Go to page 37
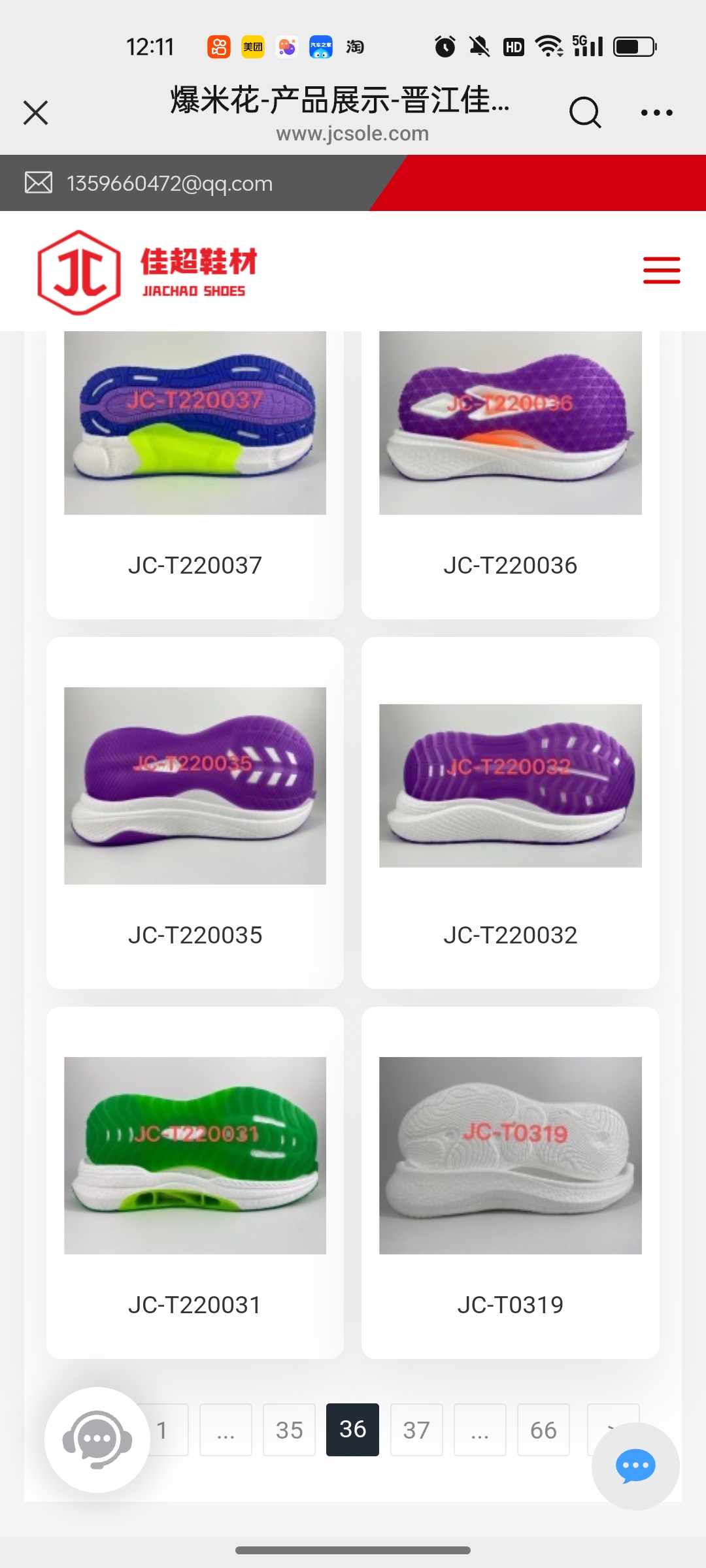The width and height of the screenshot is (706, 1568). click(416, 1430)
